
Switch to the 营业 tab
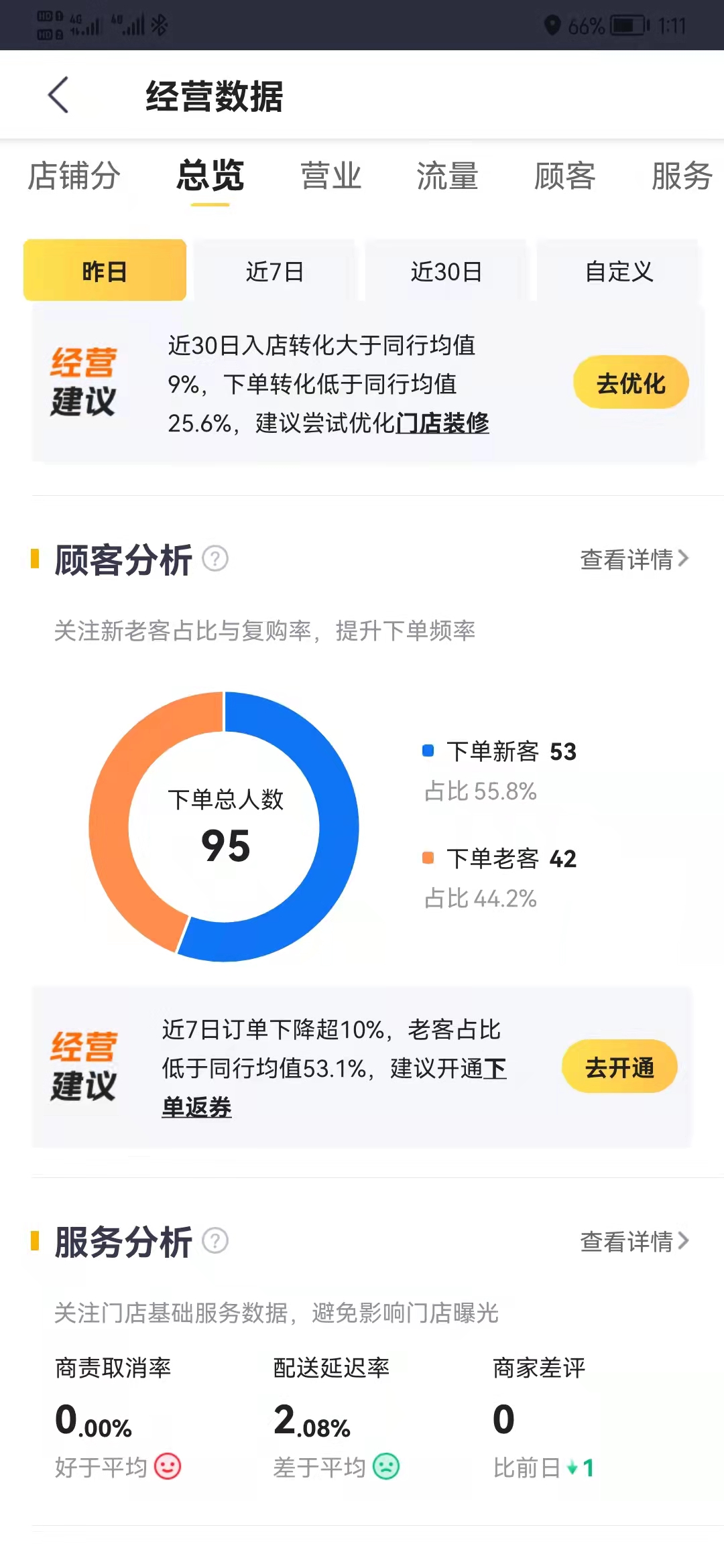(x=331, y=176)
